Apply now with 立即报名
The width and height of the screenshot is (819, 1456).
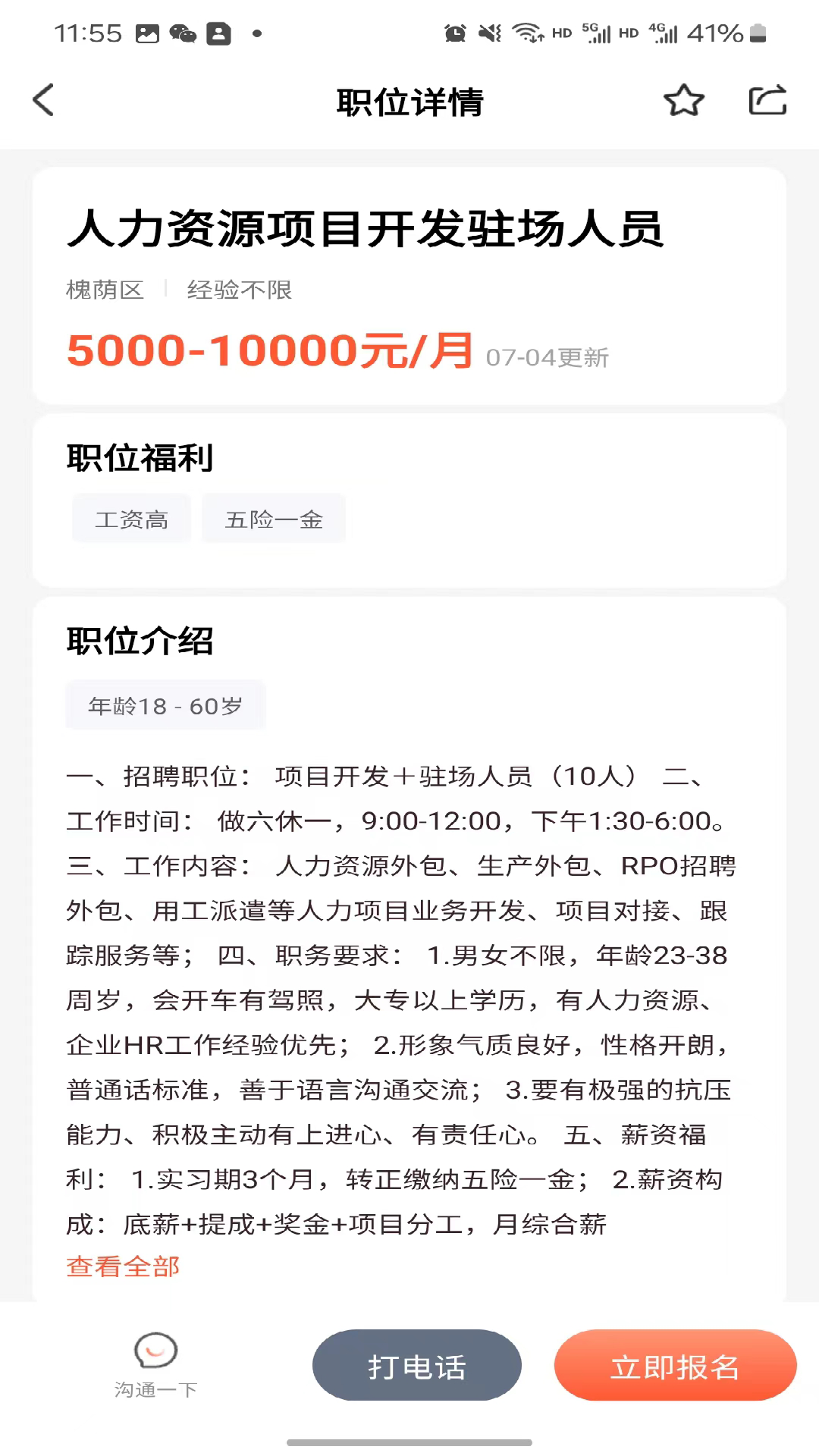[675, 1366]
